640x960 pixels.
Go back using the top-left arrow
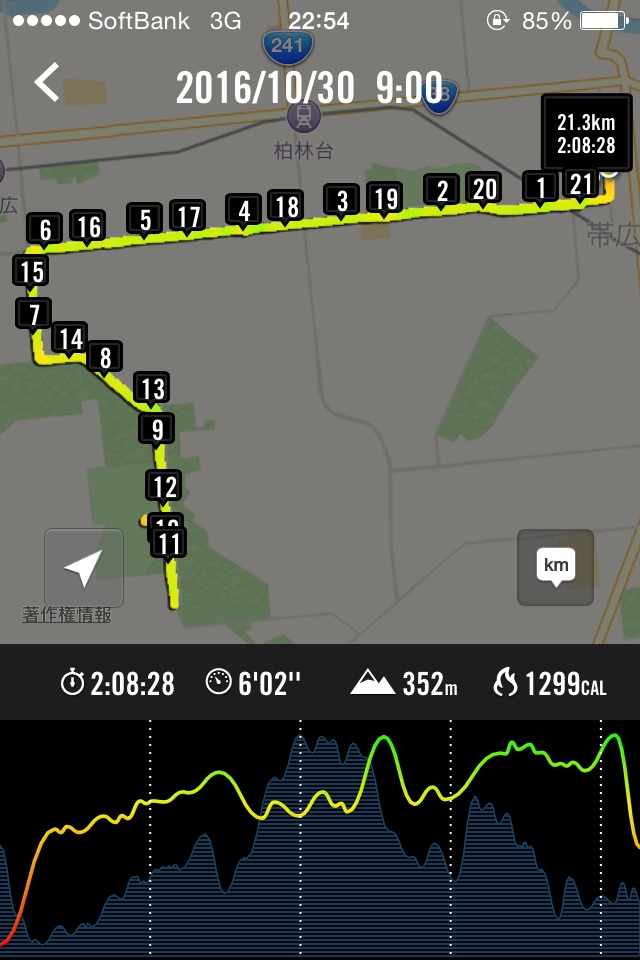tap(47, 83)
